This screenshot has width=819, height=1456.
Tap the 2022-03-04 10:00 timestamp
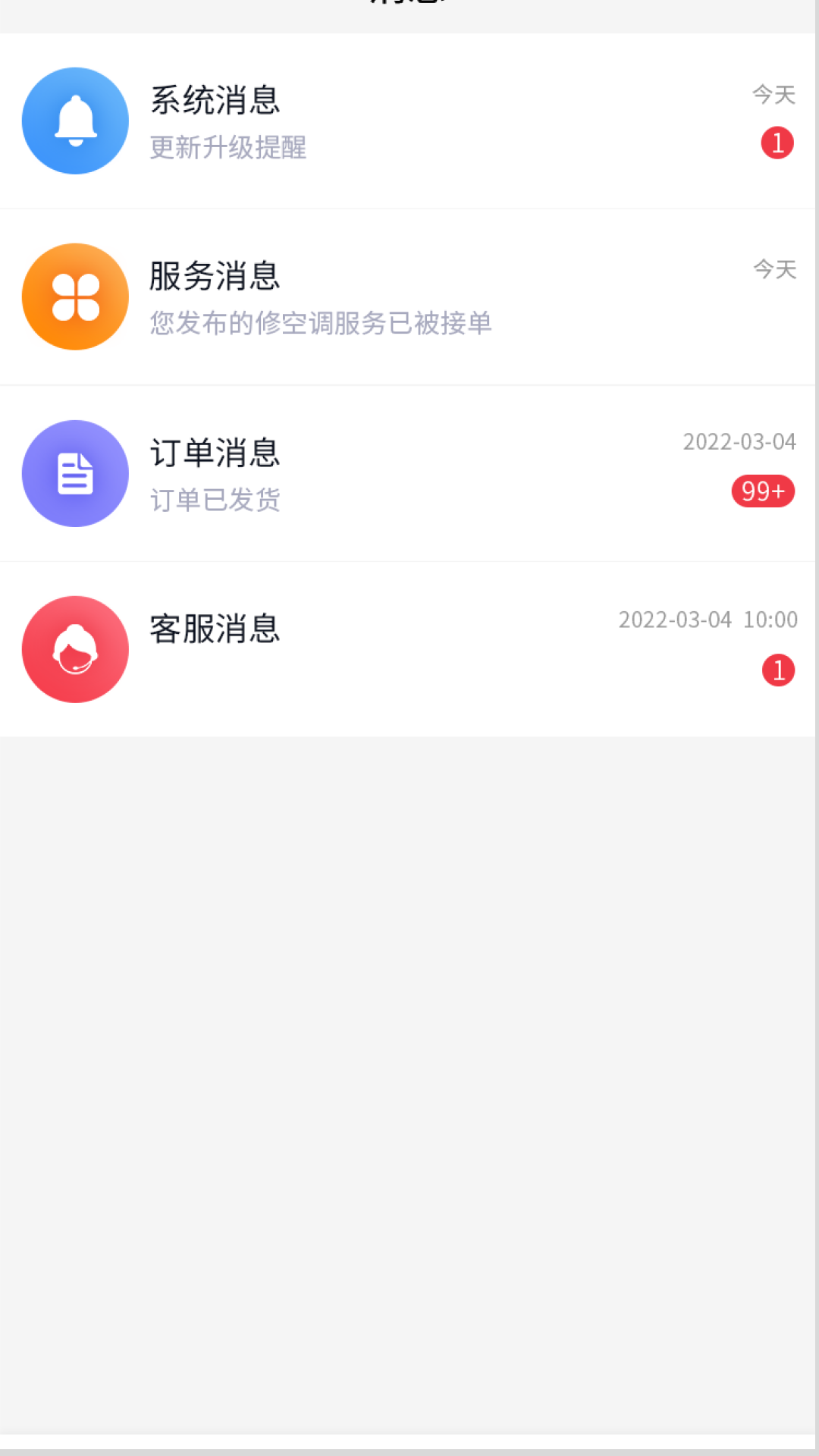pos(707,620)
